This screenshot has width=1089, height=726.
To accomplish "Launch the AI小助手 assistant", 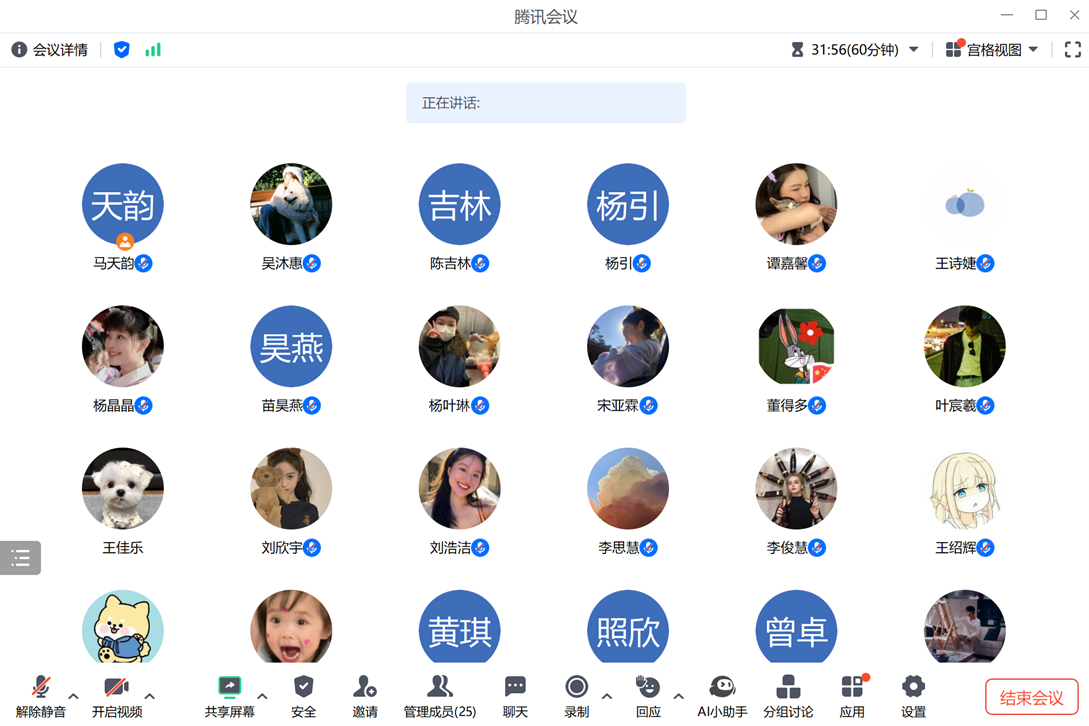I will point(722,695).
